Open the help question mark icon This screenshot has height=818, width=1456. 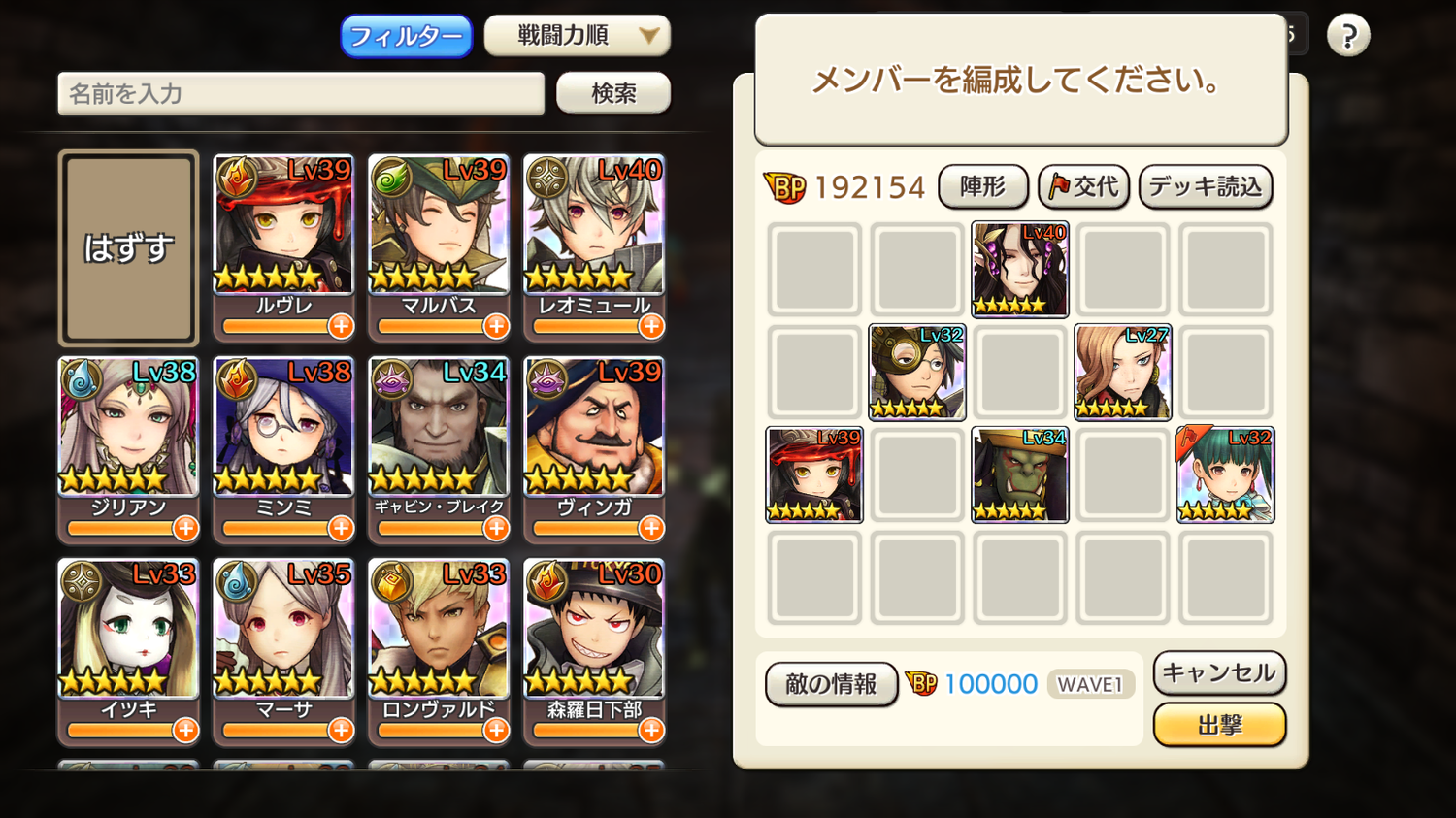pos(1347,36)
